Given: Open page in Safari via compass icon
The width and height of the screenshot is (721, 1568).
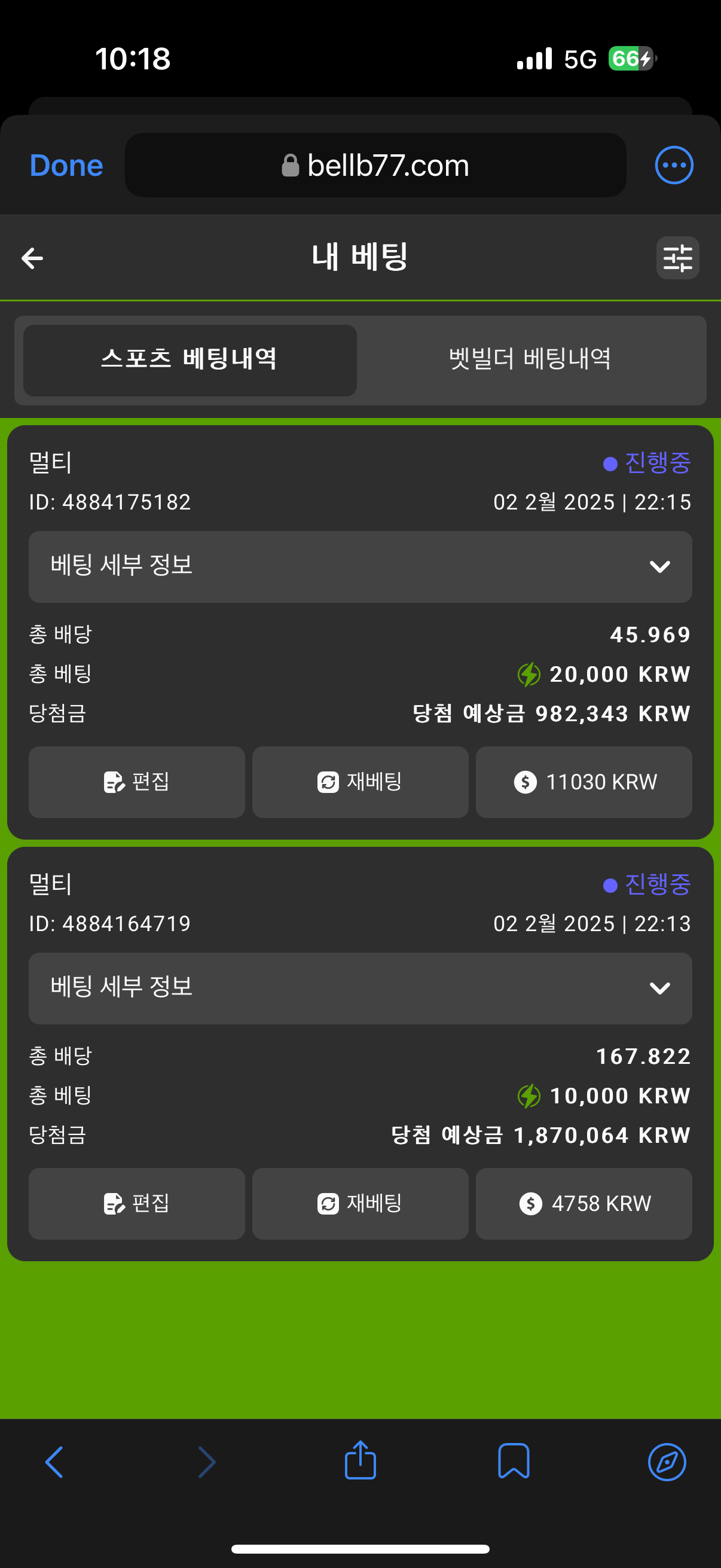Looking at the screenshot, I should pos(667,1462).
